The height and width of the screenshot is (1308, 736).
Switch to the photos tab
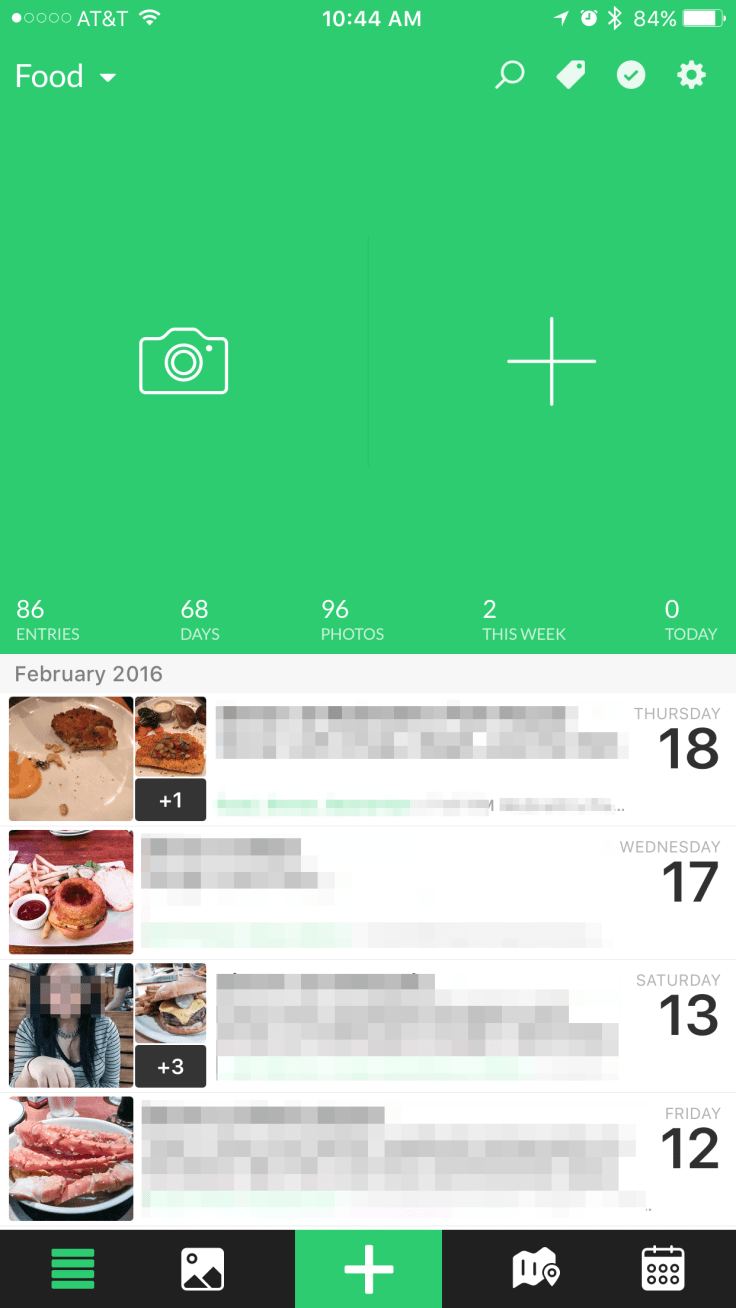[x=202, y=1269]
